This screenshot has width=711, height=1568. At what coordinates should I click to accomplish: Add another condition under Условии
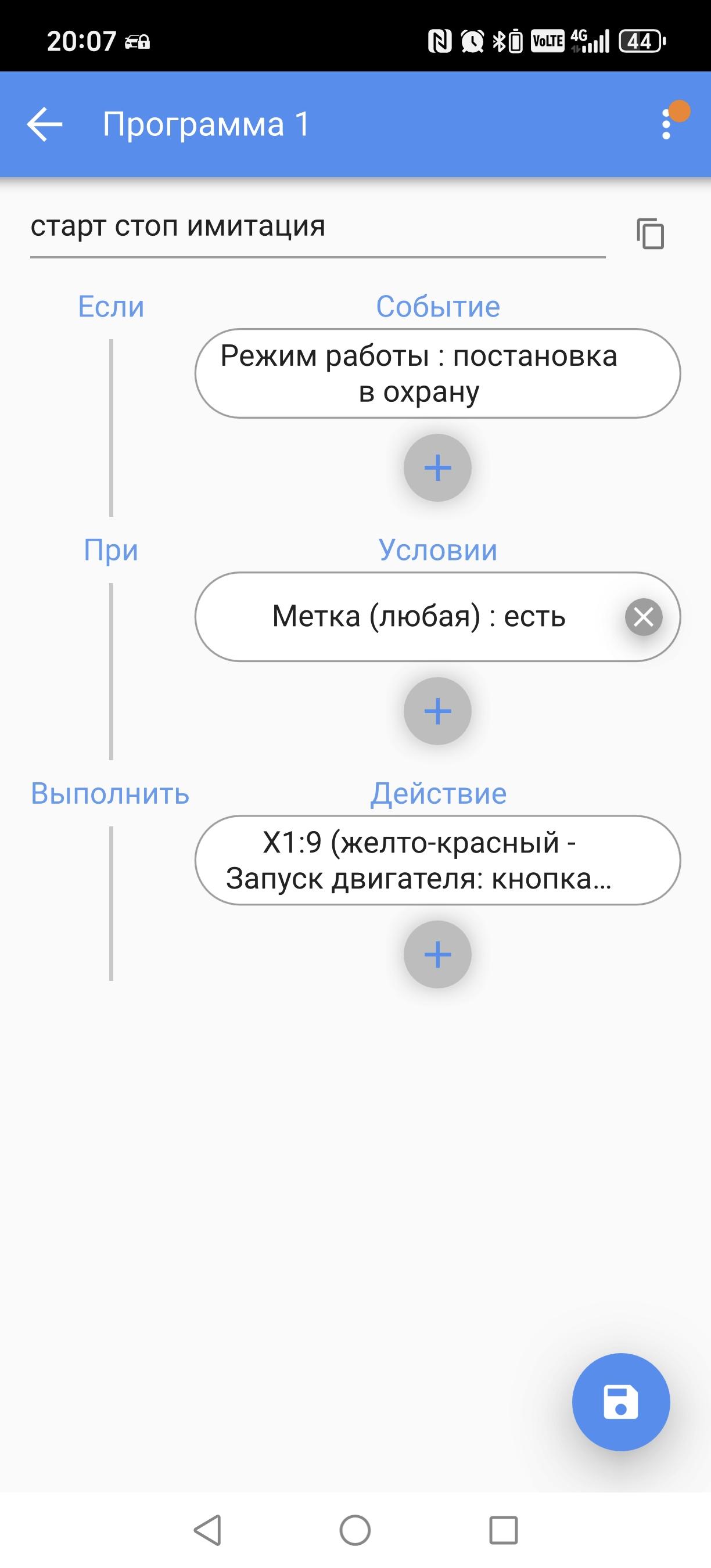pos(437,711)
